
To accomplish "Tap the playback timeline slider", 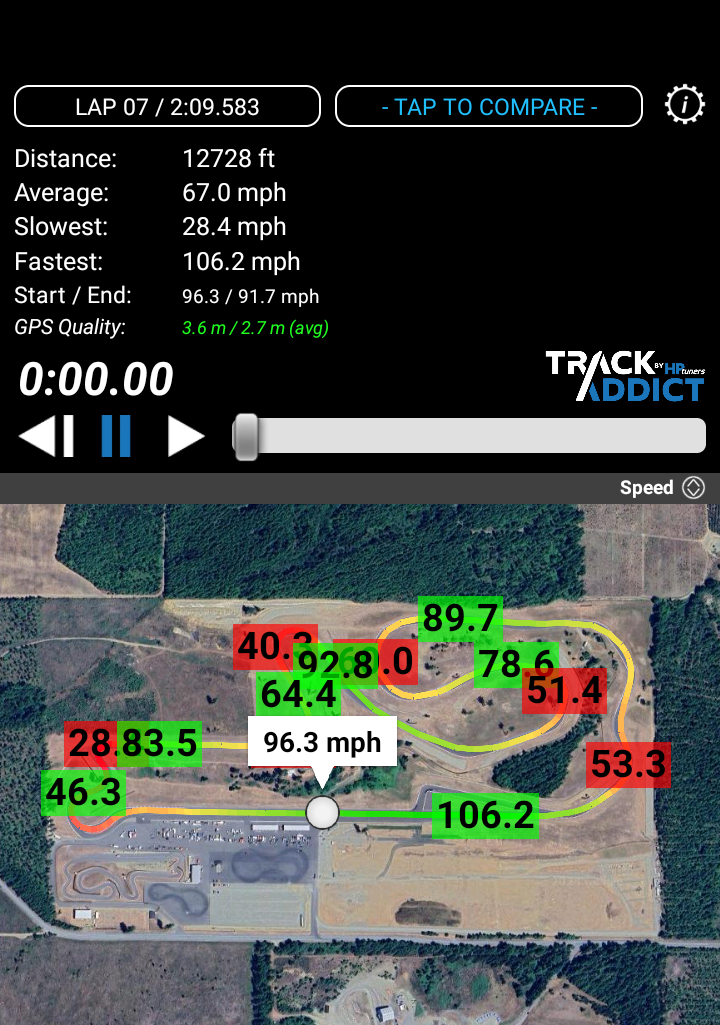I will pyautogui.click(x=470, y=436).
